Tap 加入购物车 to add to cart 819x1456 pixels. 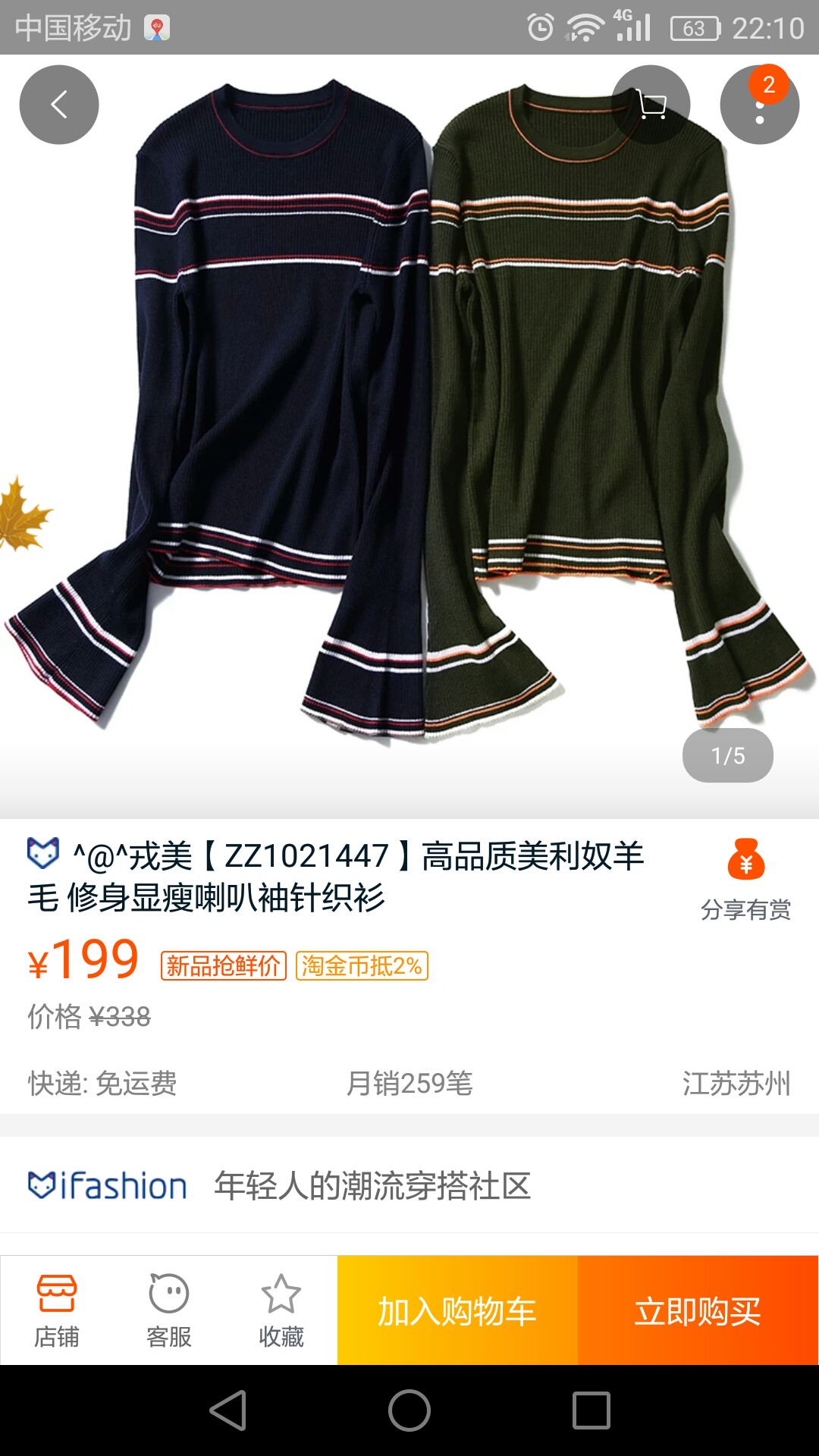tap(457, 1310)
